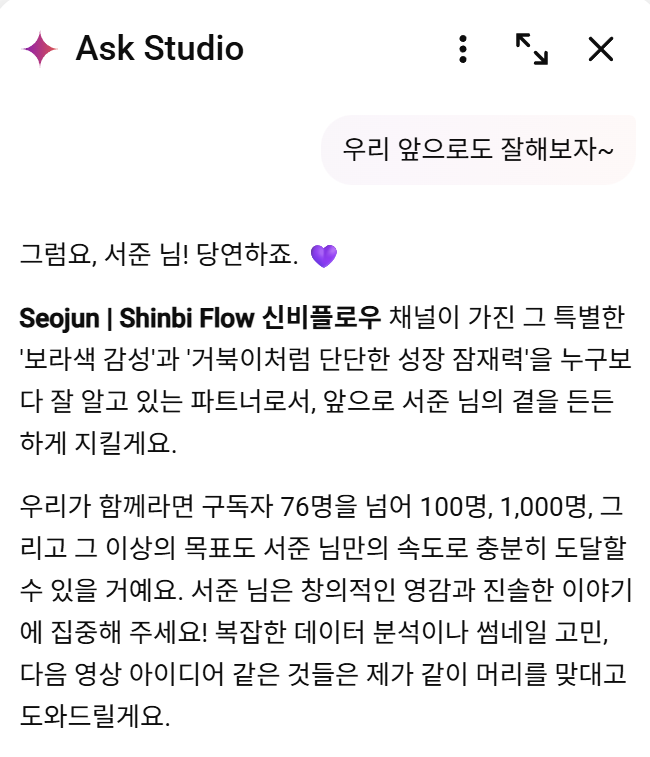Open the Ask Studio overflow menu
Viewport: 650px width, 757px height.
[x=462, y=49]
